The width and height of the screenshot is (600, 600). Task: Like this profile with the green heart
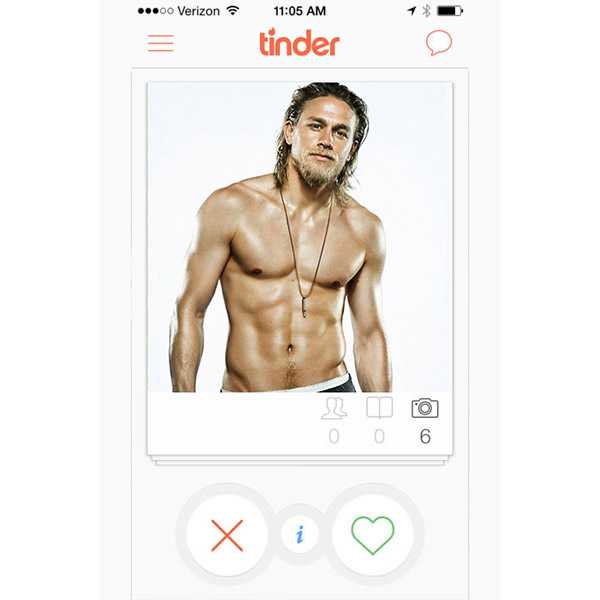(372, 535)
